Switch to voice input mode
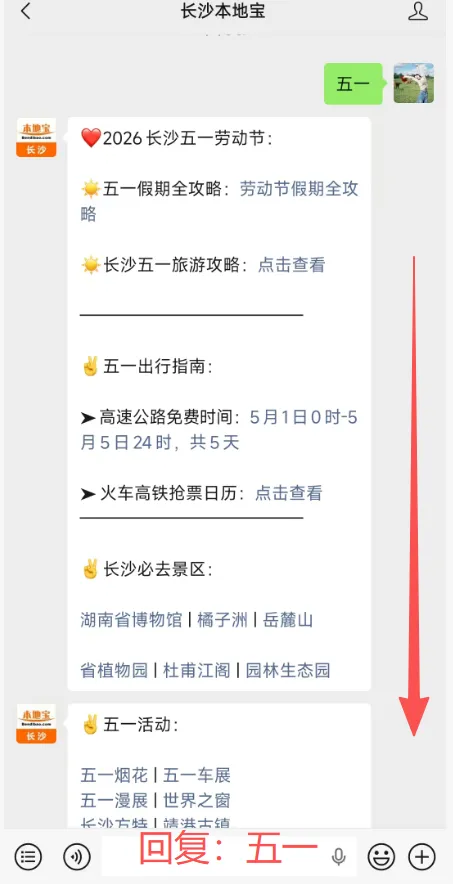453x884 pixels. [x=77, y=857]
